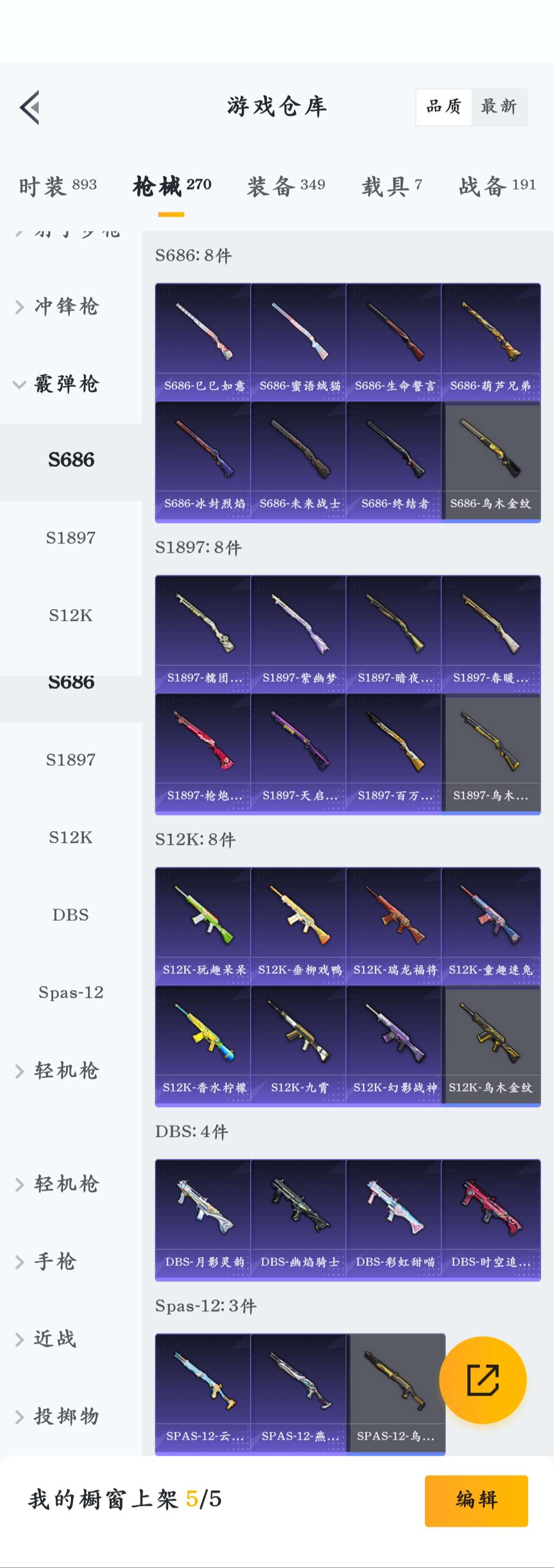This screenshot has width=554, height=1568.
Task: Open the 载具 tab
Action: [x=392, y=186]
